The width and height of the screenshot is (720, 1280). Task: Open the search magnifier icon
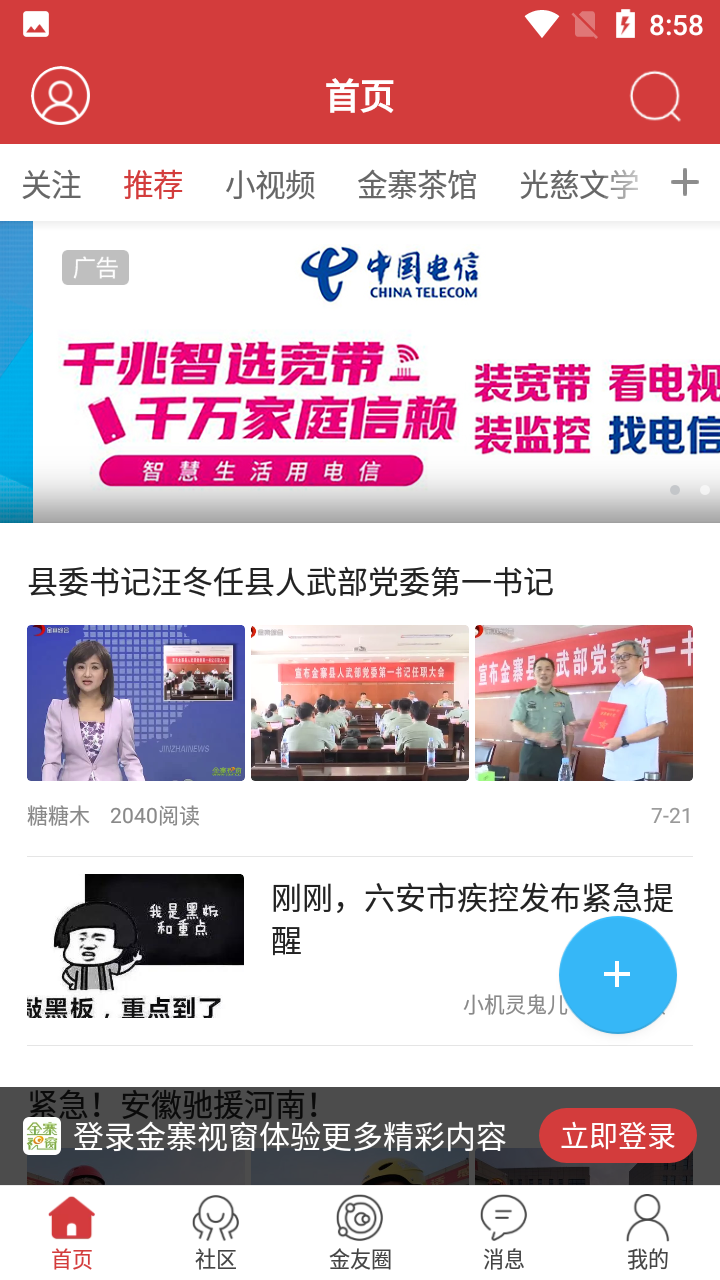point(655,97)
